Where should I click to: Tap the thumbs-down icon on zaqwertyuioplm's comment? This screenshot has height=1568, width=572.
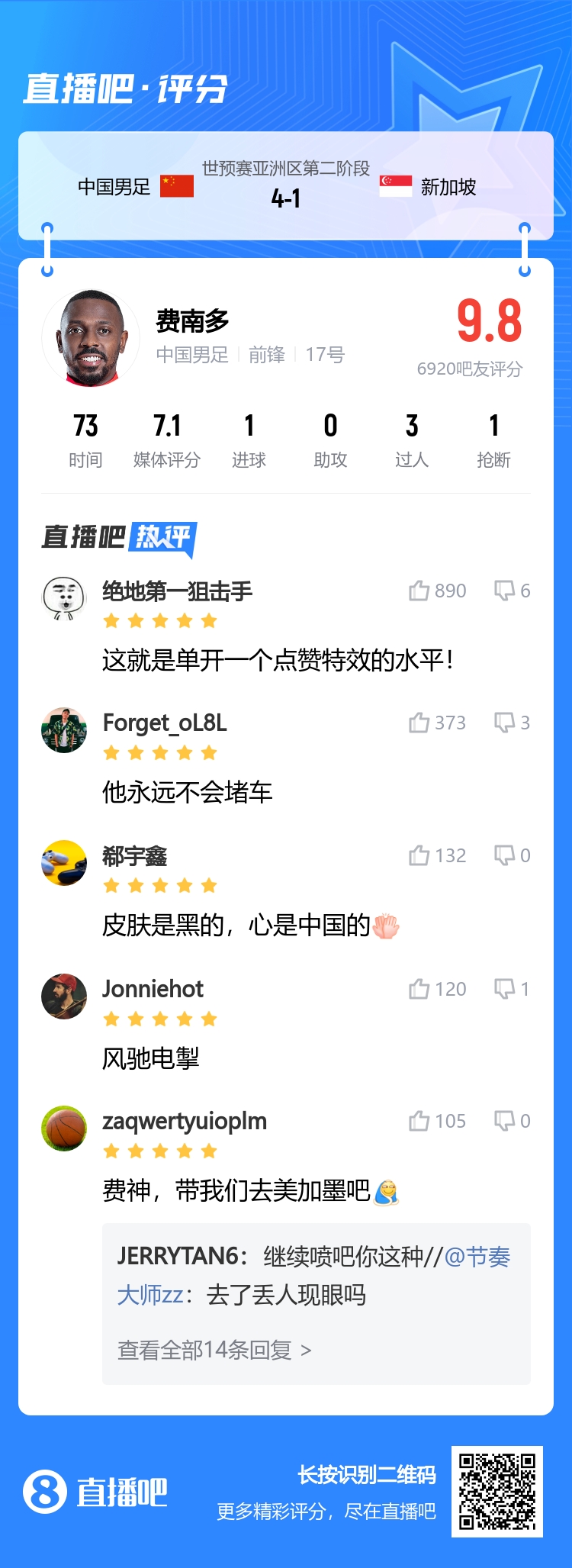(x=505, y=1121)
